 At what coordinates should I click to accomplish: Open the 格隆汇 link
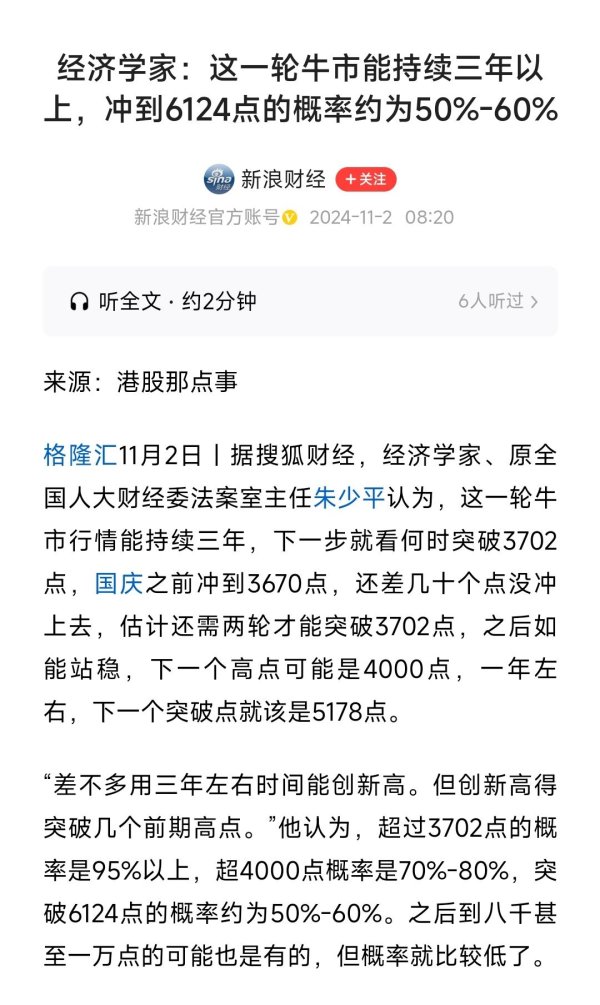click(80, 456)
